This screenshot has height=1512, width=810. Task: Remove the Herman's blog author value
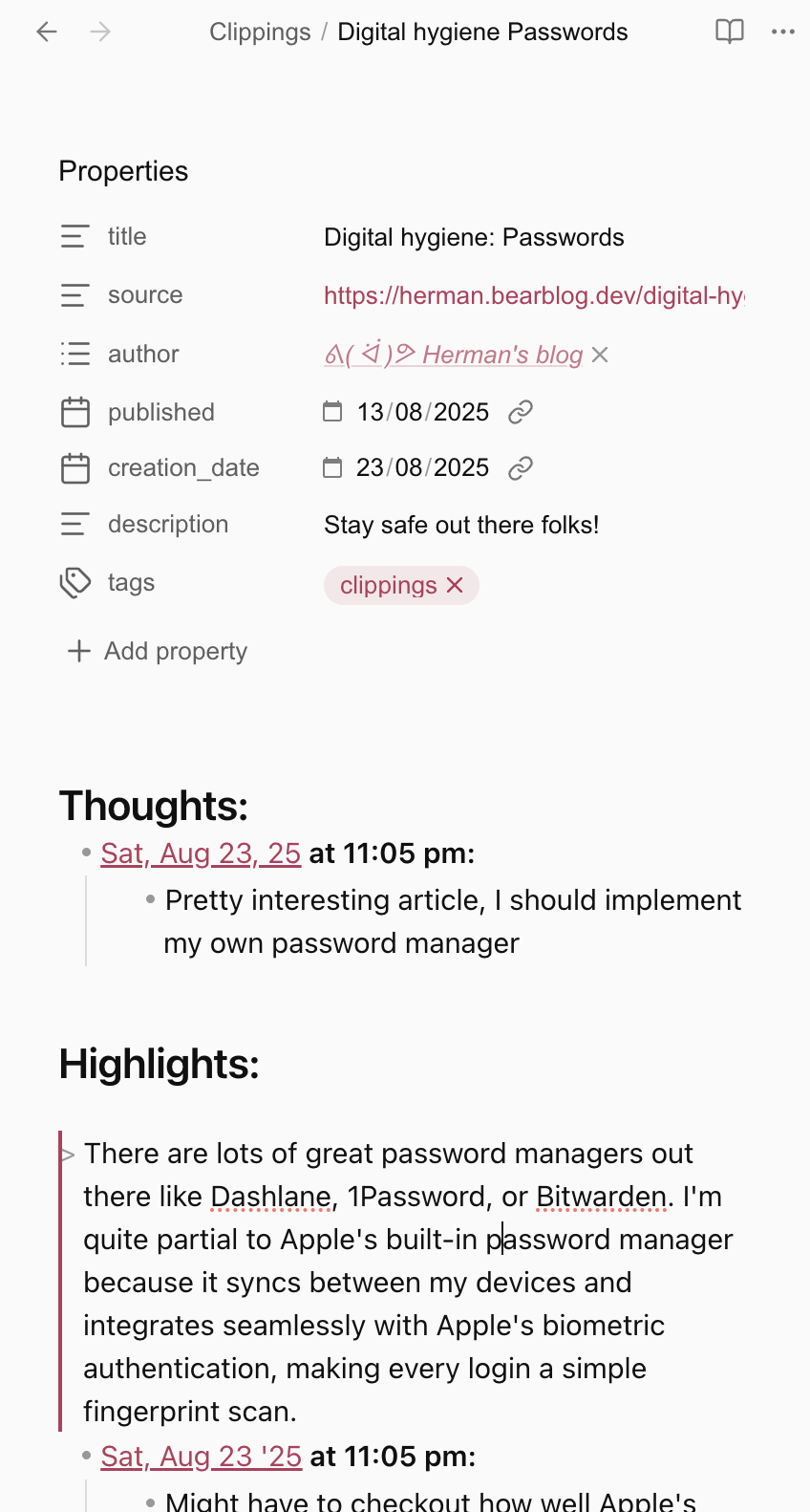coord(600,355)
